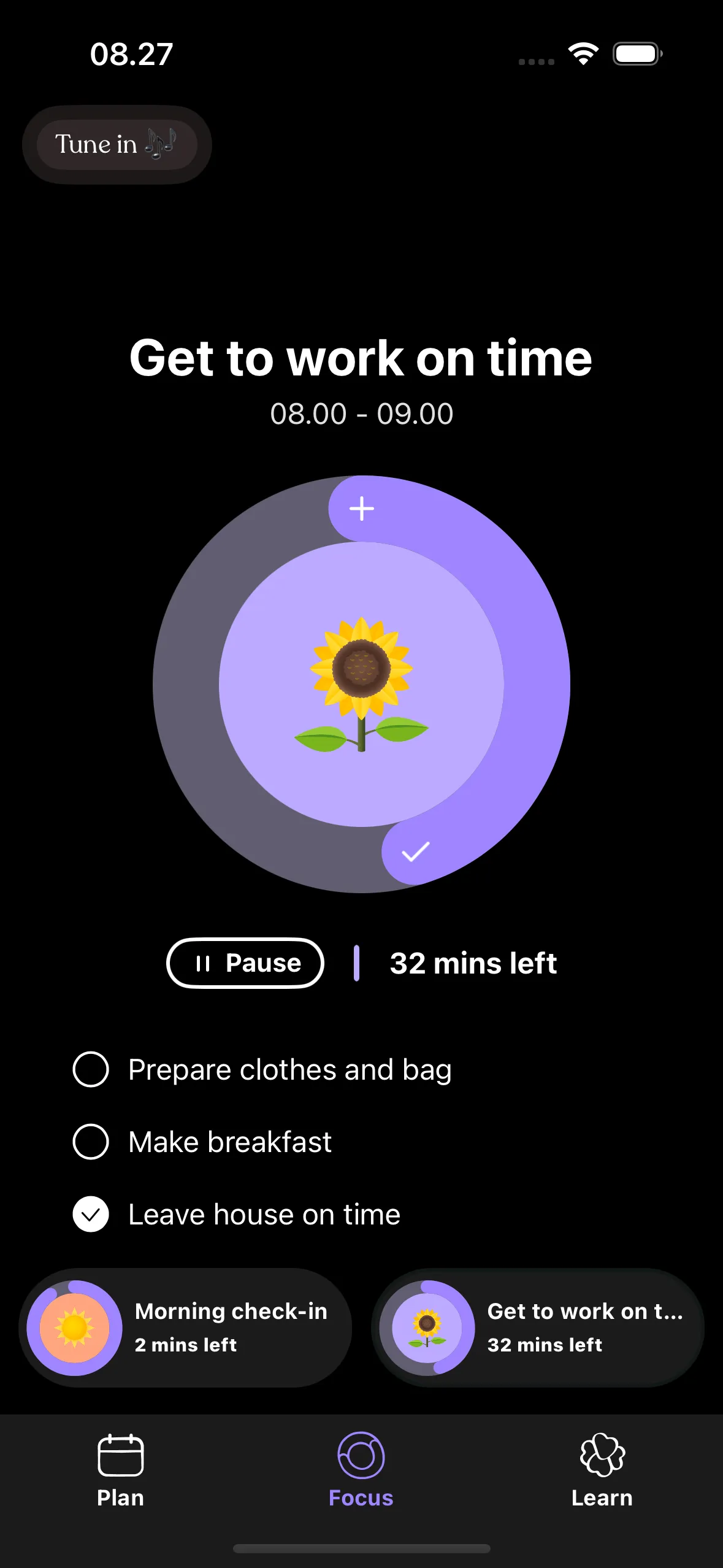
Task: Add time with the plus icon
Action: pos(362,509)
